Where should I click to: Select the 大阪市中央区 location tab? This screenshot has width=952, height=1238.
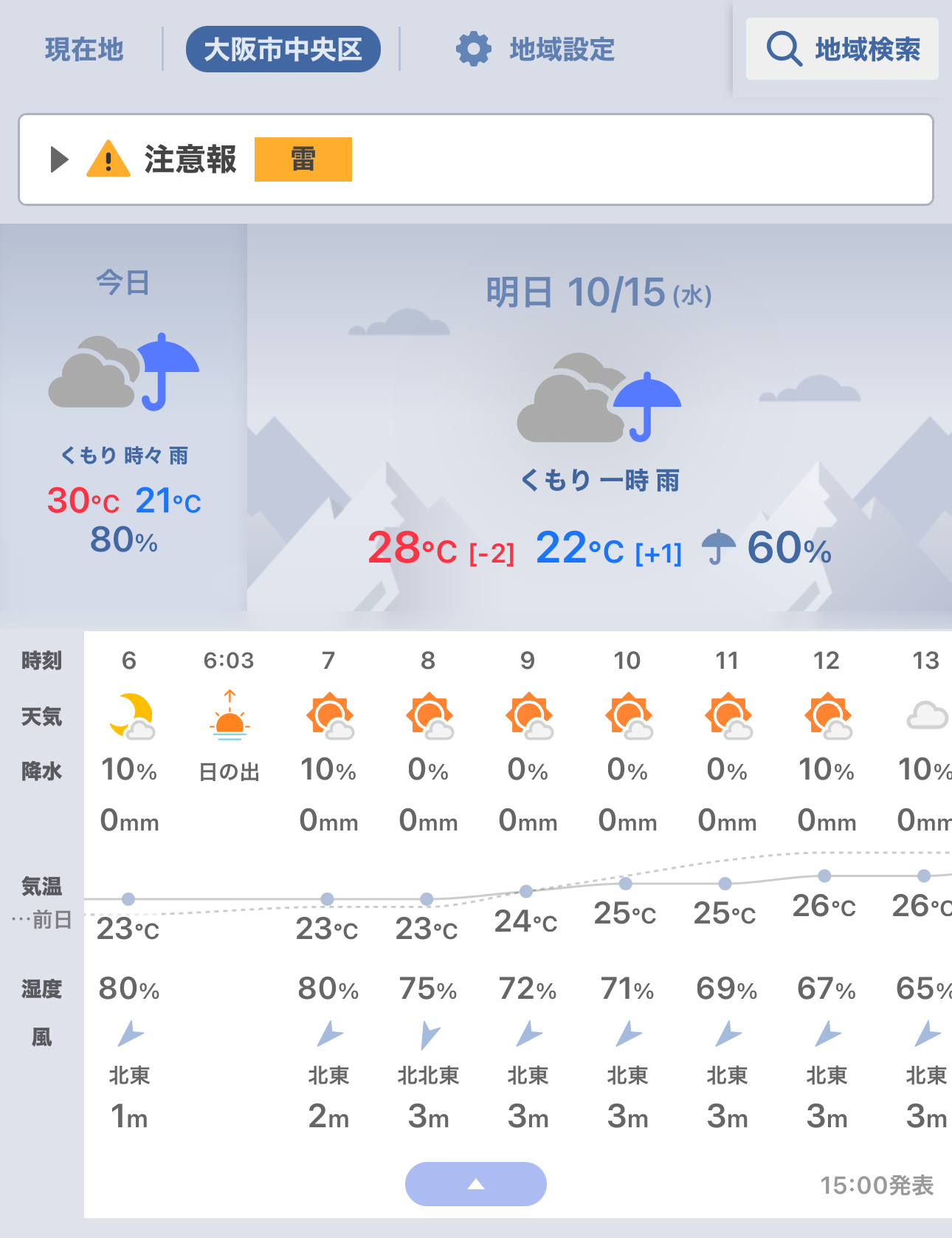click(x=283, y=49)
